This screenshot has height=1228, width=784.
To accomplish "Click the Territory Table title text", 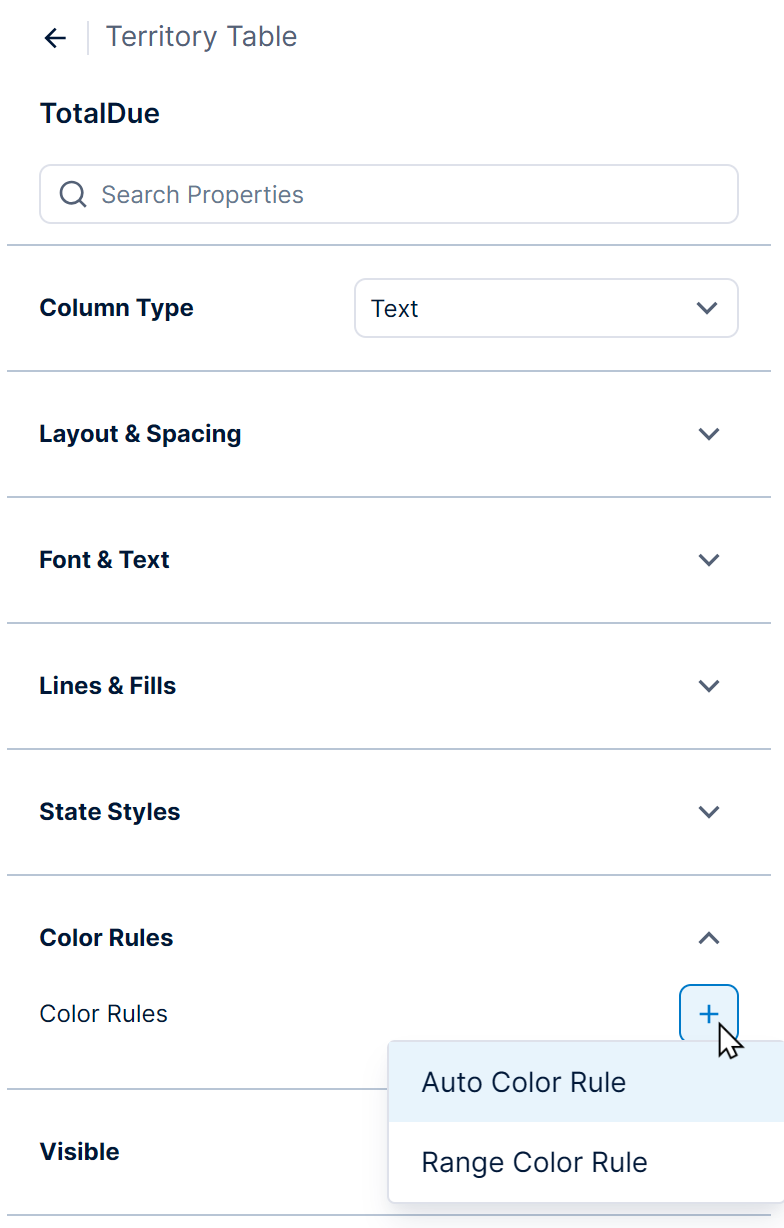I will (201, 37).
